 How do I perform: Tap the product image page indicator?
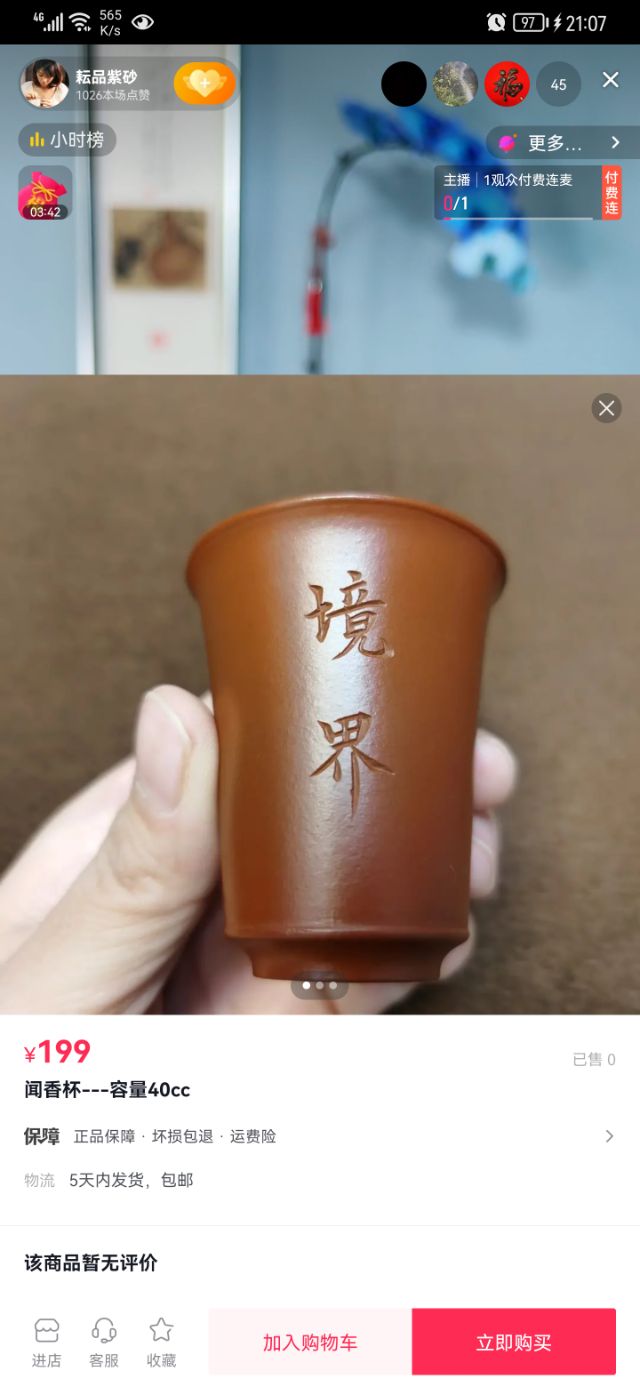pyautogui.click(x=319, y=985)
